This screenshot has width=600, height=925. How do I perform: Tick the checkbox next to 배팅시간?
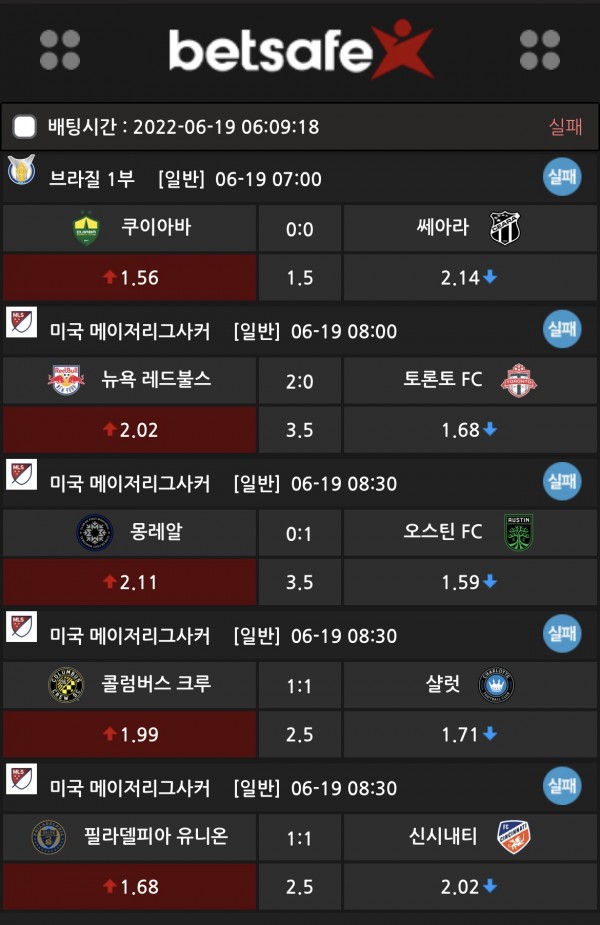[x=25, y=127]
